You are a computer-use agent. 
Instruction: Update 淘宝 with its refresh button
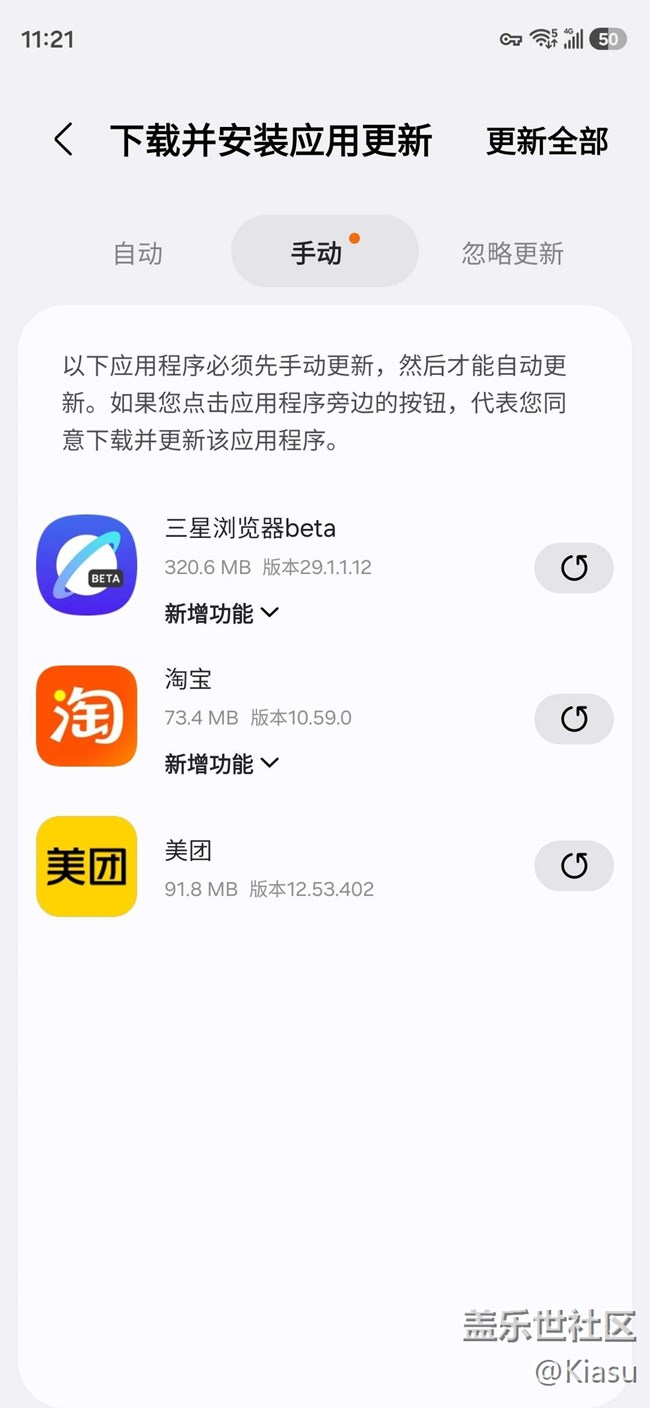coord(573,719)
